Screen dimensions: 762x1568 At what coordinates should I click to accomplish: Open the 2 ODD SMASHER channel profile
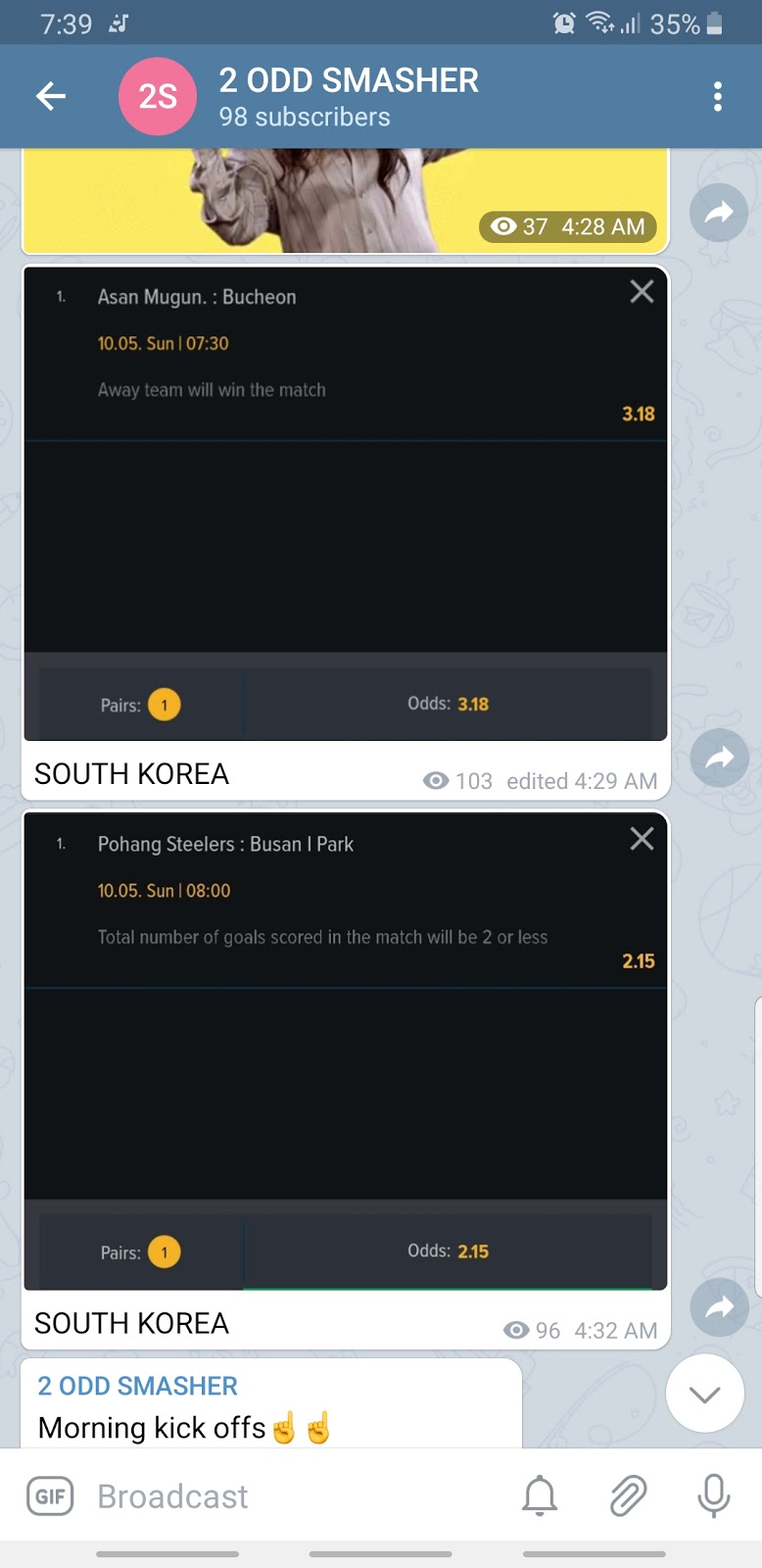point(348,96)
